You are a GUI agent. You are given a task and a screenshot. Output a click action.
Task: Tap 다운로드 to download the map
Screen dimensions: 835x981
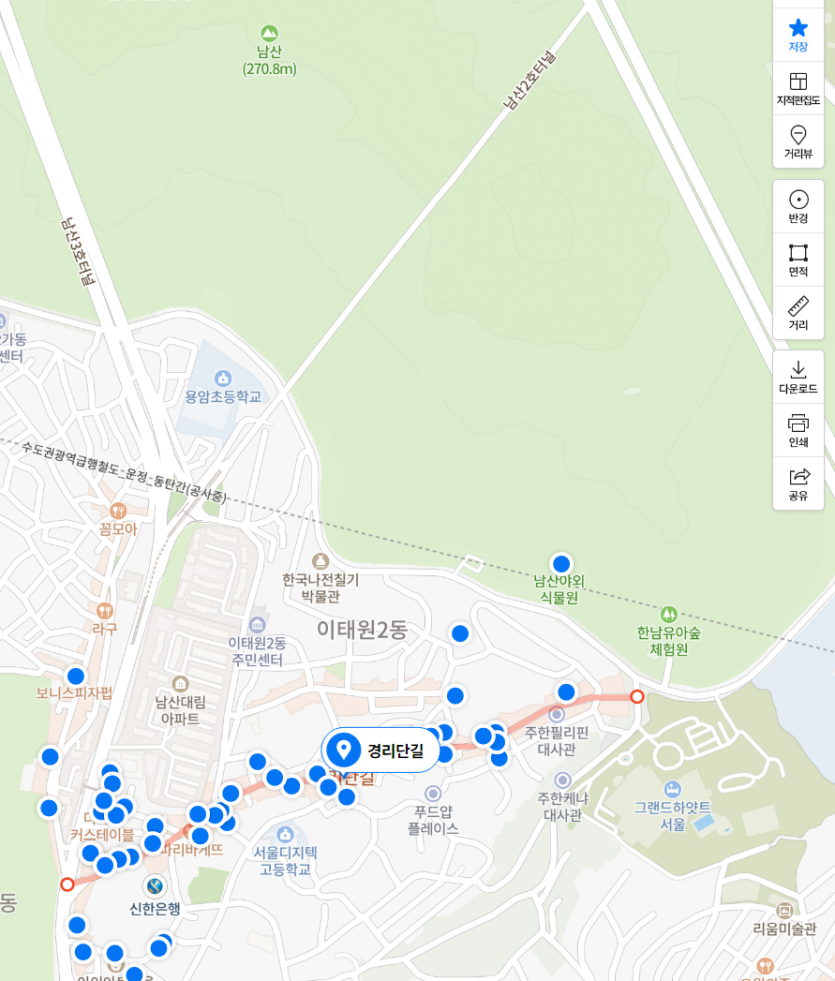(x=798, y=376)
